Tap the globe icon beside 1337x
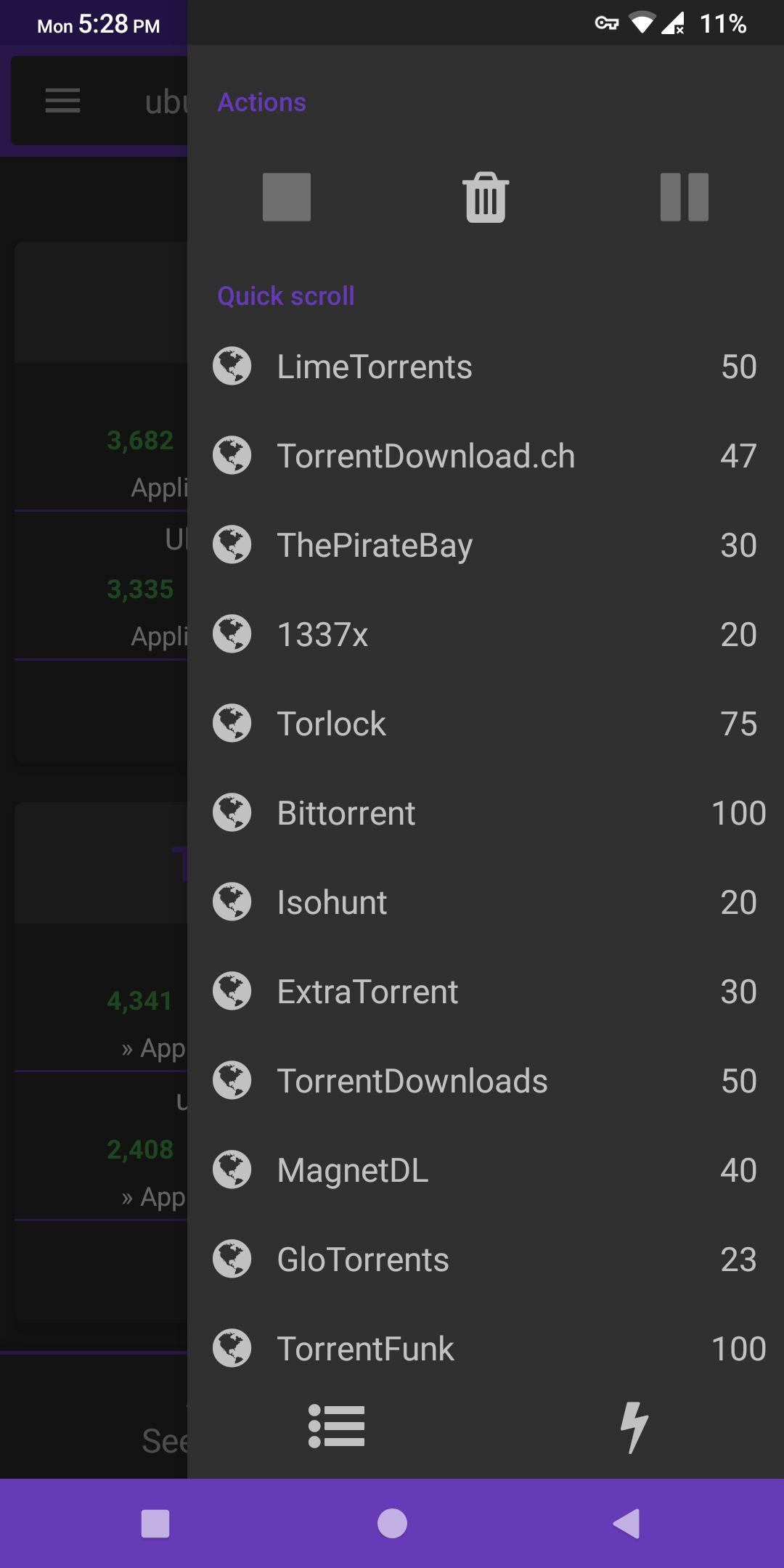The width and height of the screenshot is (784, 1568). (x=232, y=634)
